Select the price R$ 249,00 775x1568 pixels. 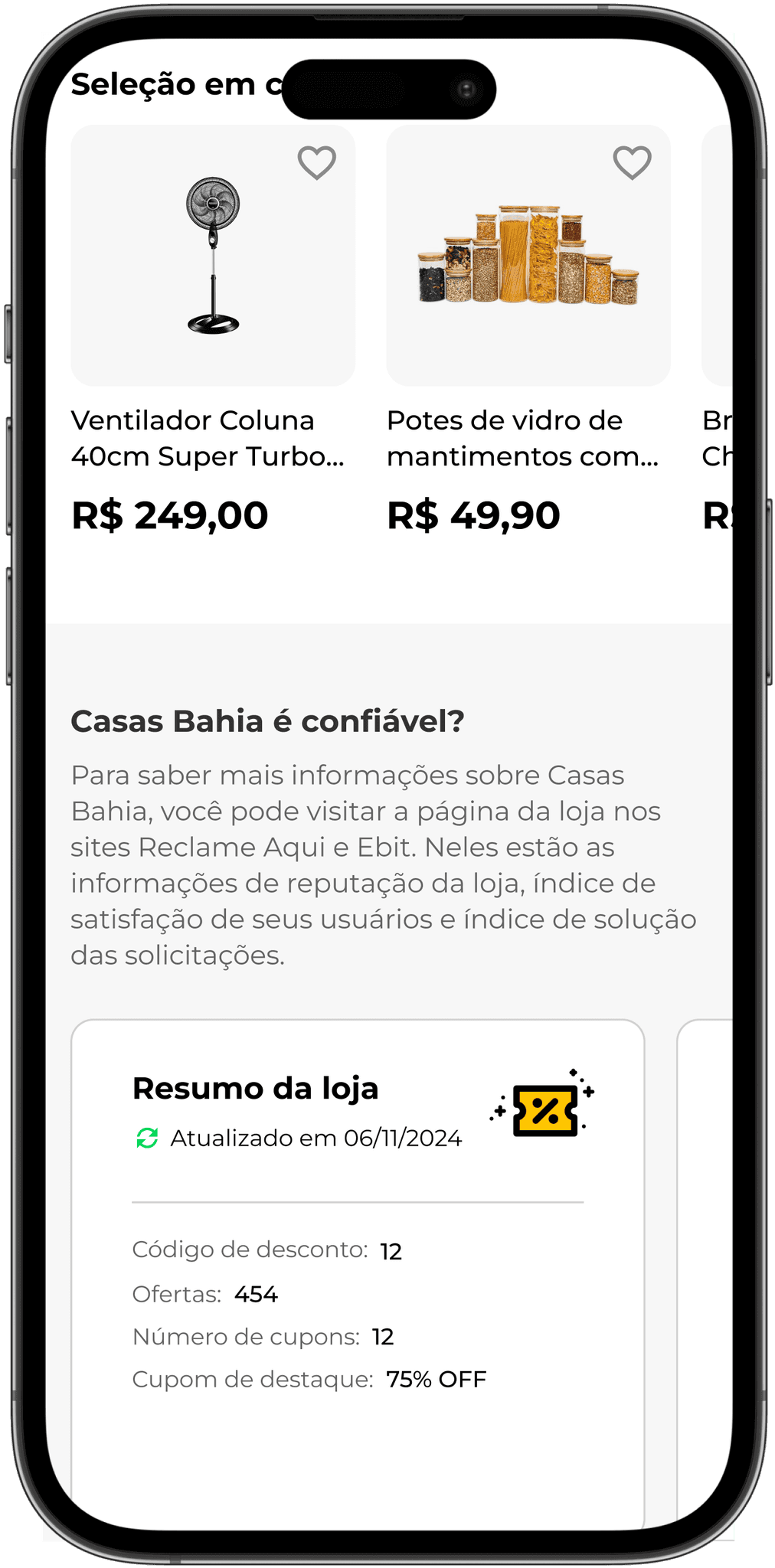tap(170, 514)
